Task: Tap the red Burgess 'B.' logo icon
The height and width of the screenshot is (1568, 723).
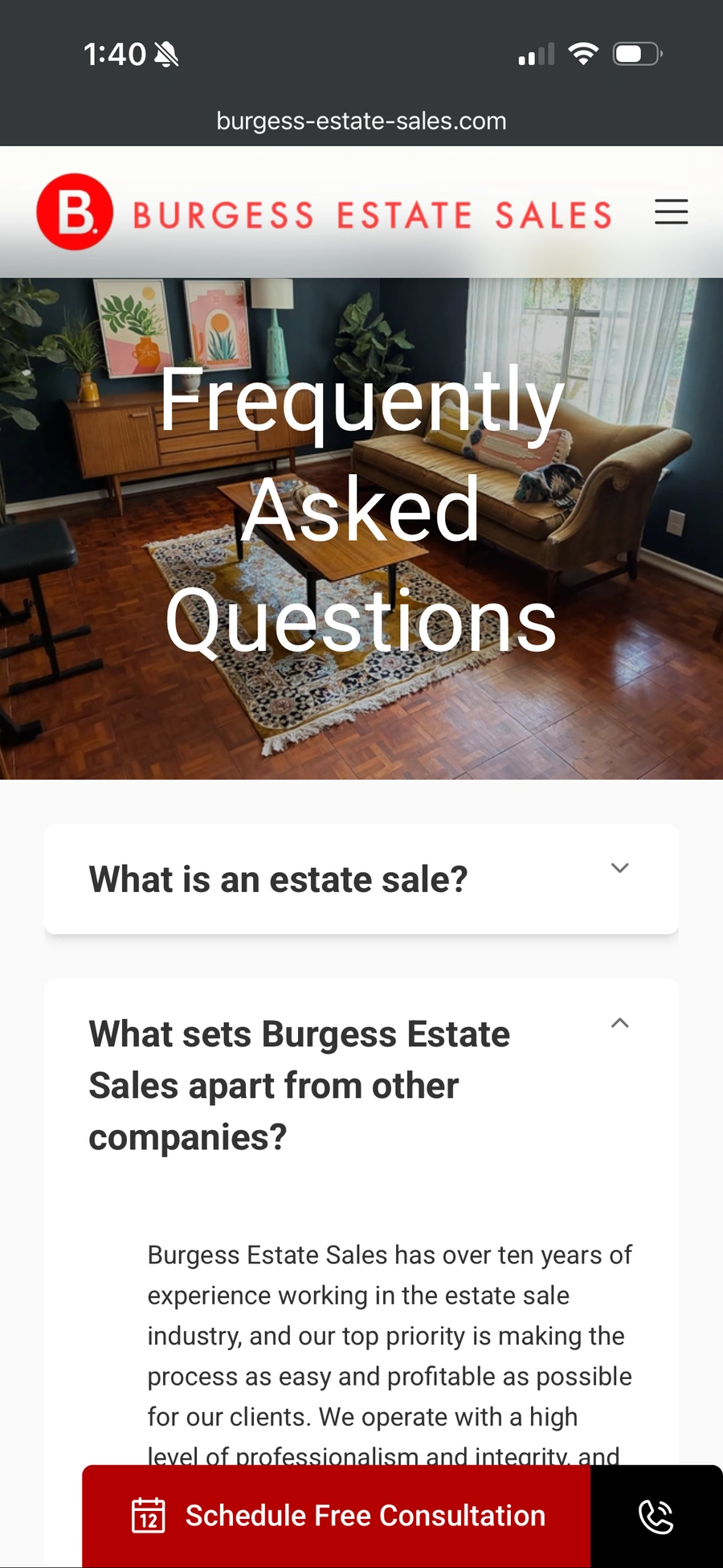Action: [74, 211]
